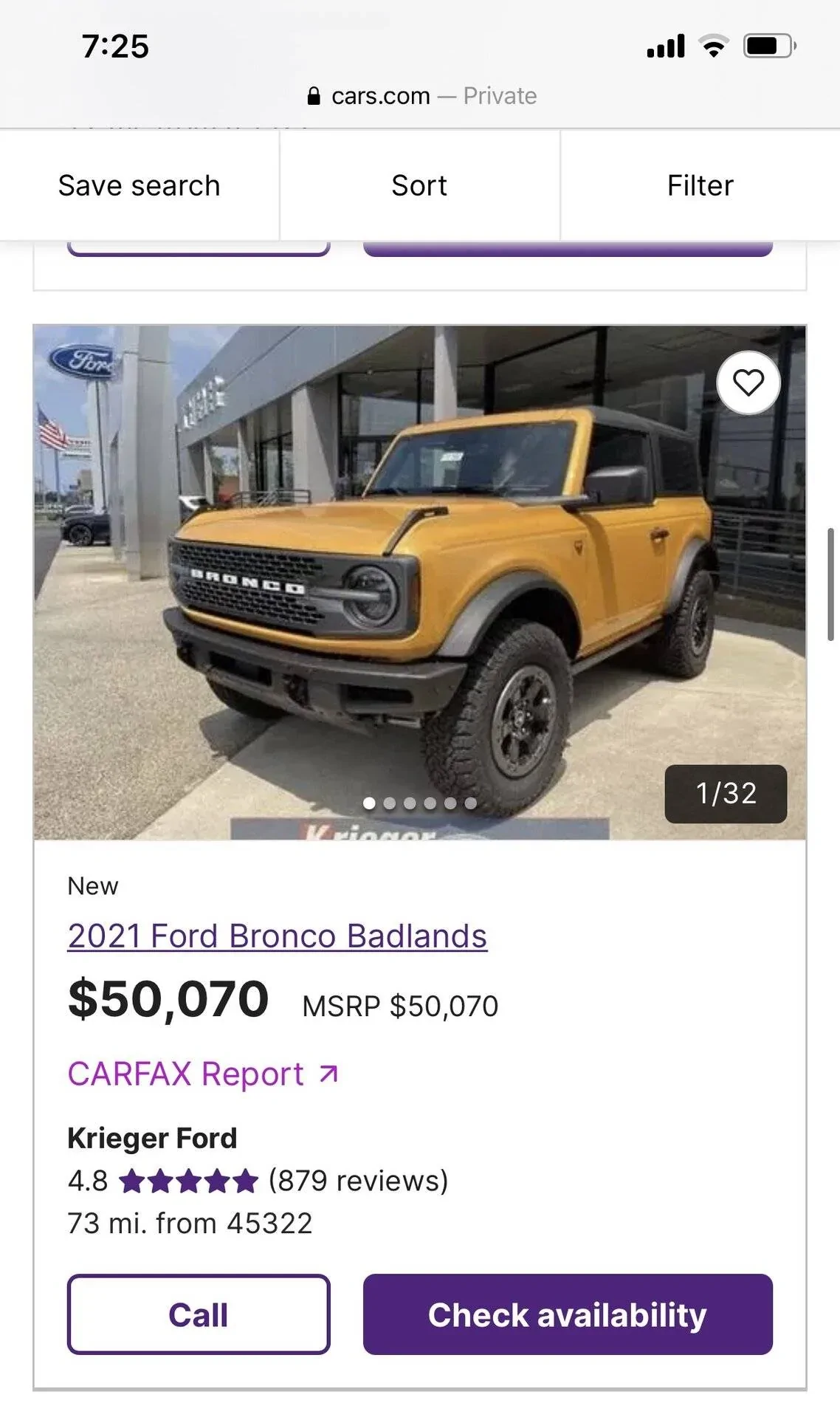Tap Check availability for the 2021 Bronco
840x1403 pixels.
(x=567, y=1314)
